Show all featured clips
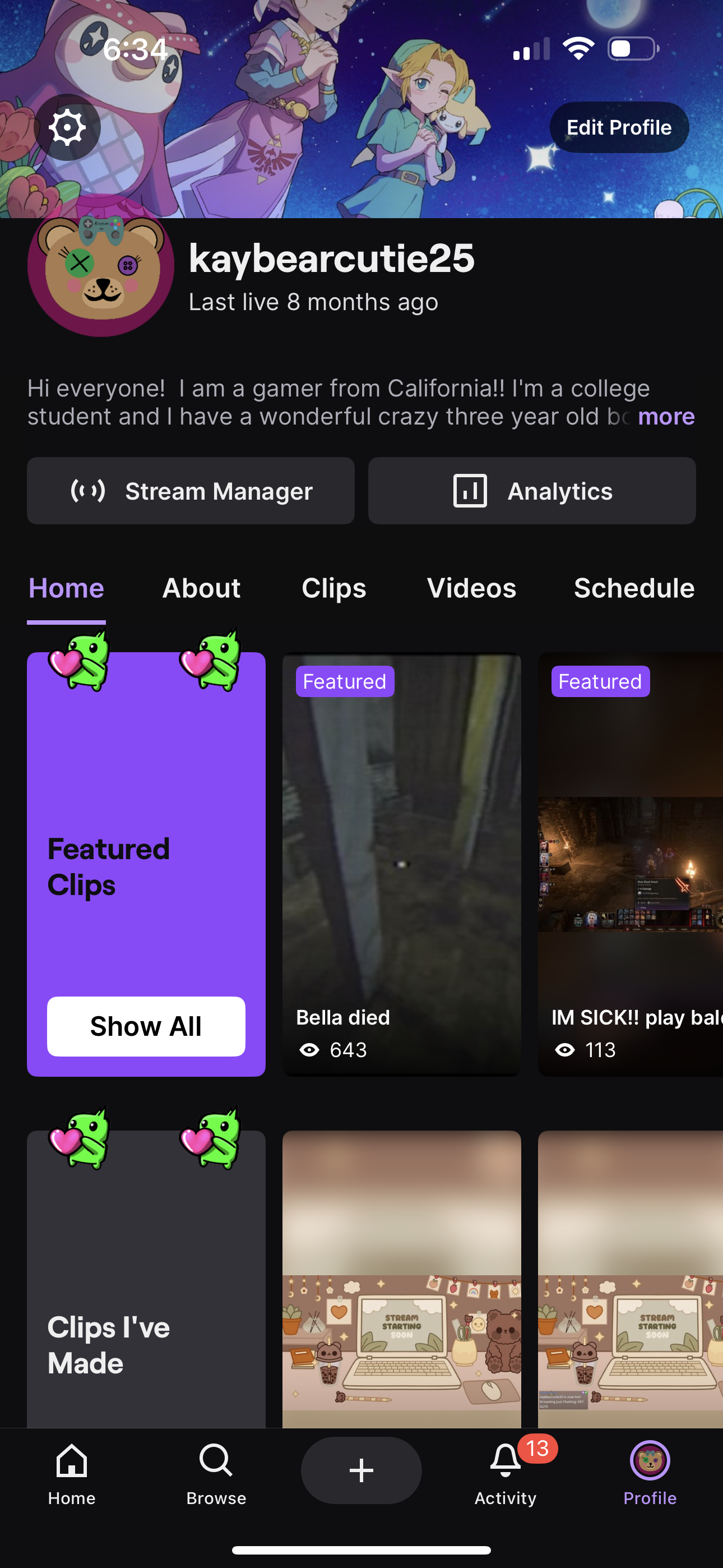Image resolution: width=723 pixels, height=1568 pixels. (x=146, y=1026)
